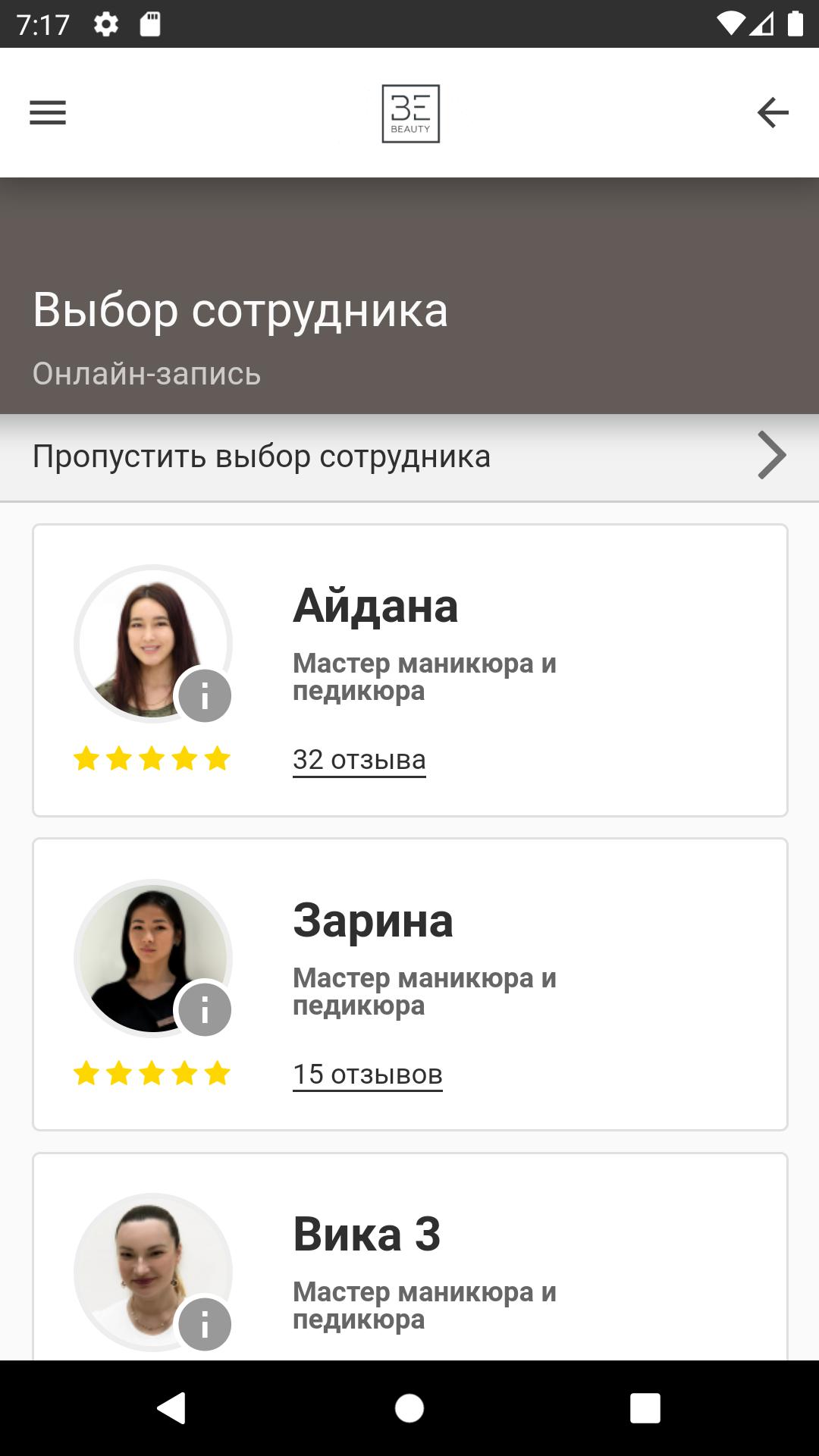Open the 15 отзывов reviews link
The width and height of the screenshot is (819, 1456).
(x=367, y=1073)
